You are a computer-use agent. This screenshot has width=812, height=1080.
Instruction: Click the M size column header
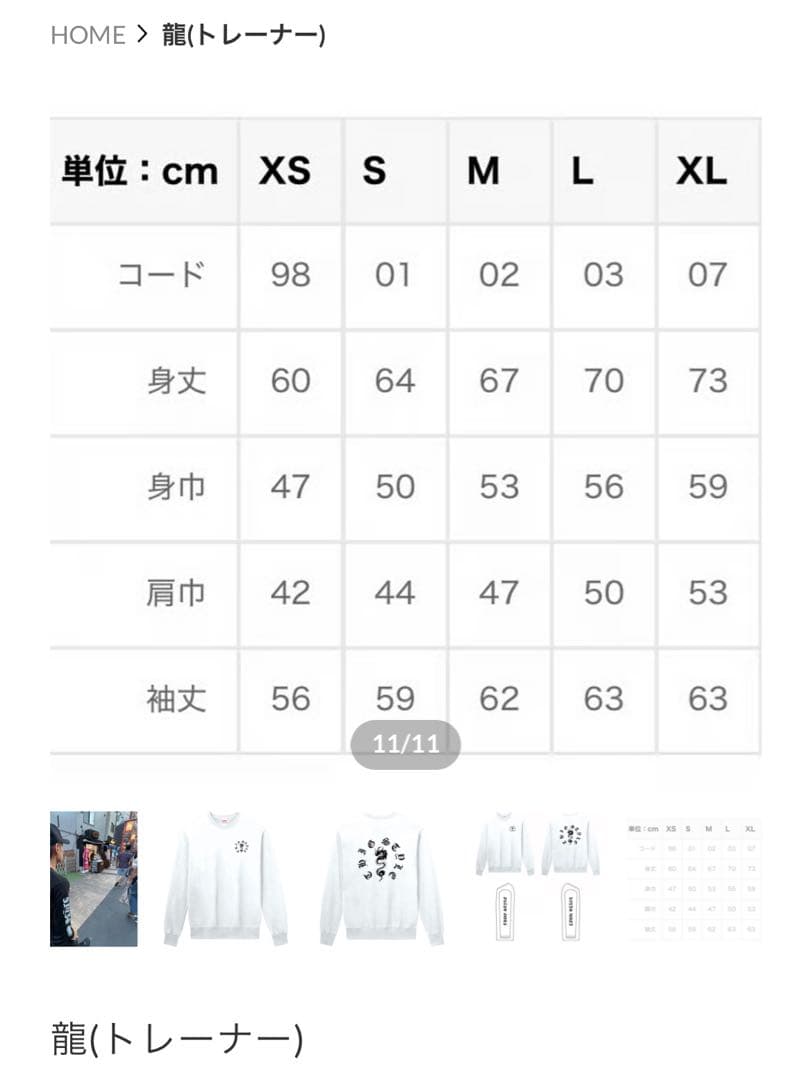click(484, 171)
